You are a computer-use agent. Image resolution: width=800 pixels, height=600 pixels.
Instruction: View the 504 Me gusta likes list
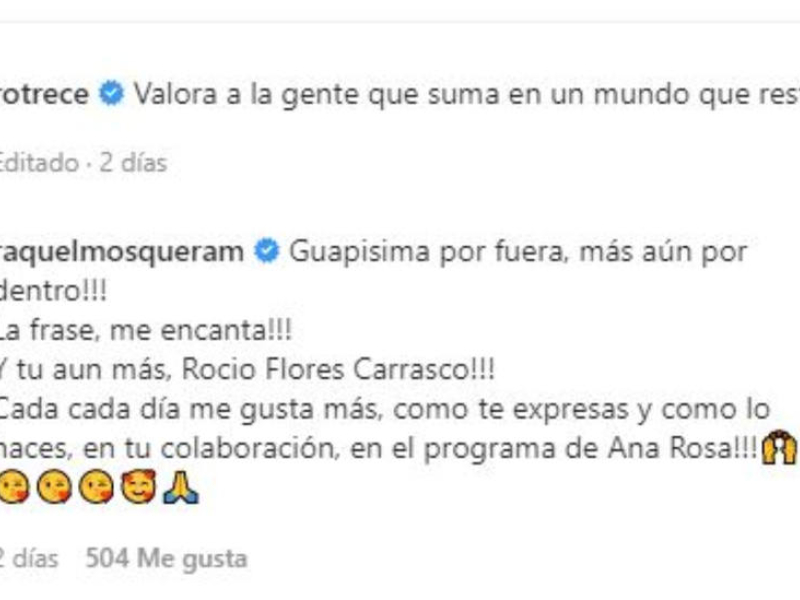pyautogui.click(x=165, y=557)
